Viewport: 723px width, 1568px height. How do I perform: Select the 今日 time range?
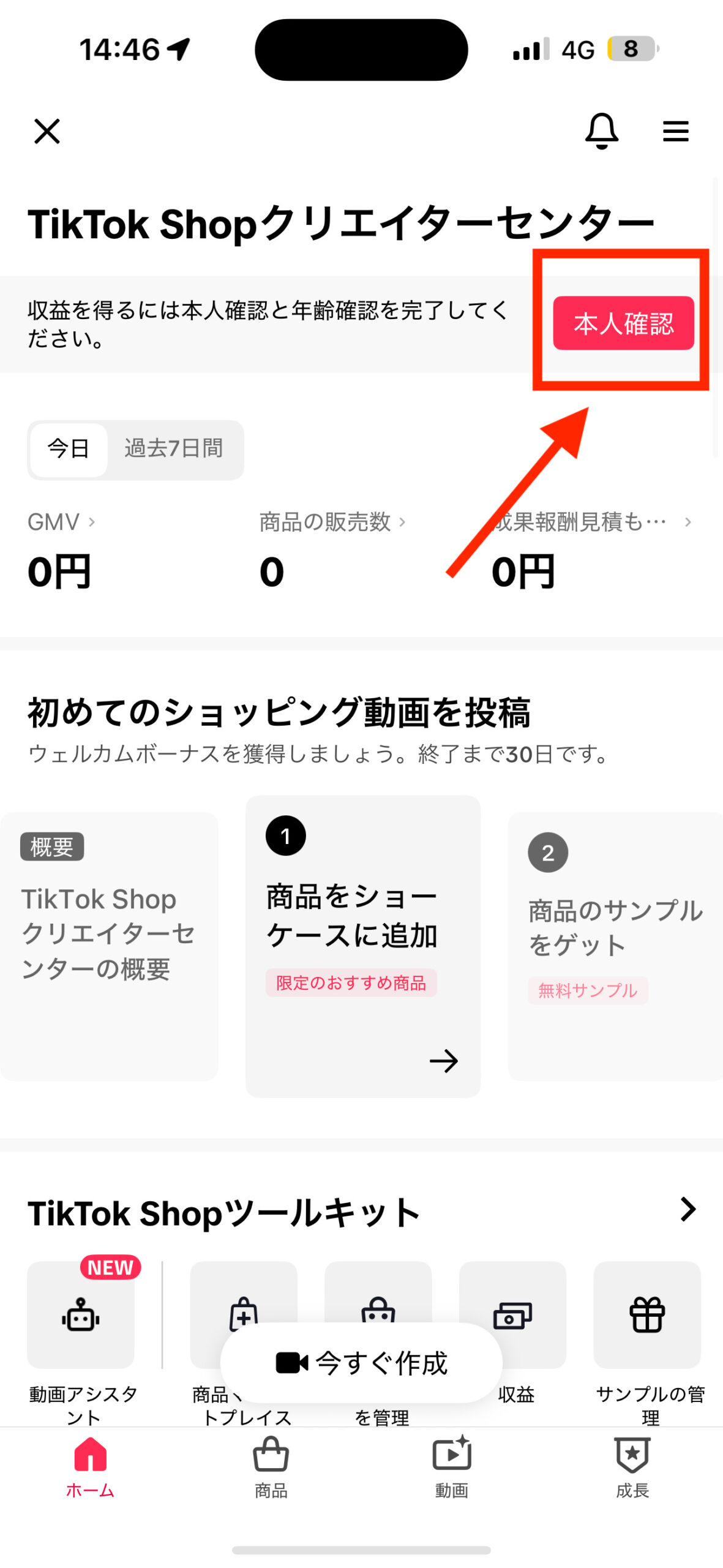tap(69, 449)
